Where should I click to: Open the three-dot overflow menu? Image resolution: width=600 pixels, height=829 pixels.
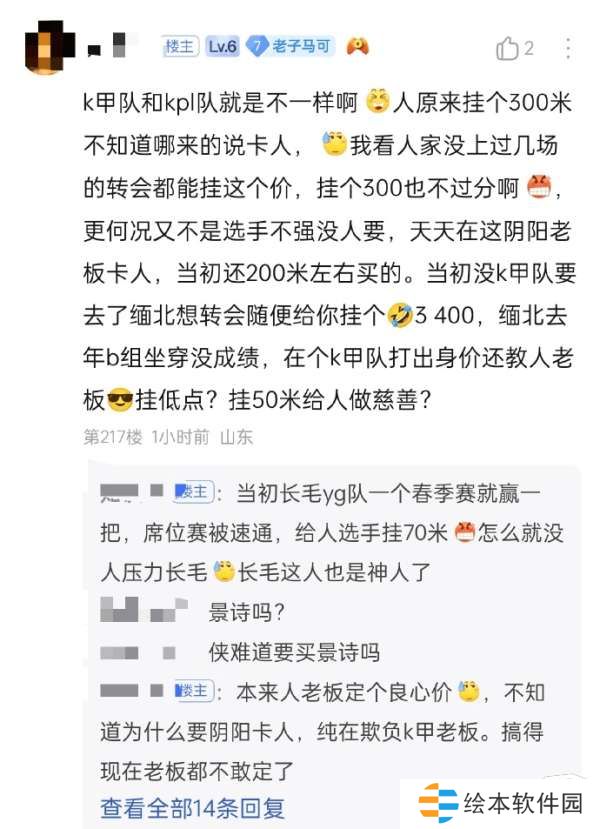(x=569, y=48)
